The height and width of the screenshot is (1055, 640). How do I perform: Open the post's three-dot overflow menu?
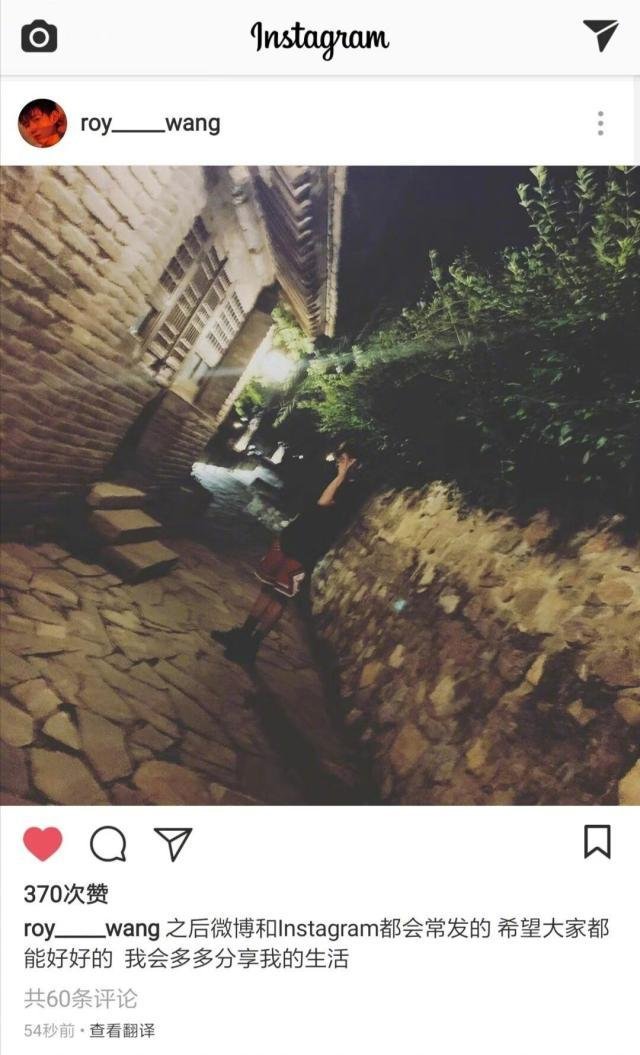click(600, 124)
